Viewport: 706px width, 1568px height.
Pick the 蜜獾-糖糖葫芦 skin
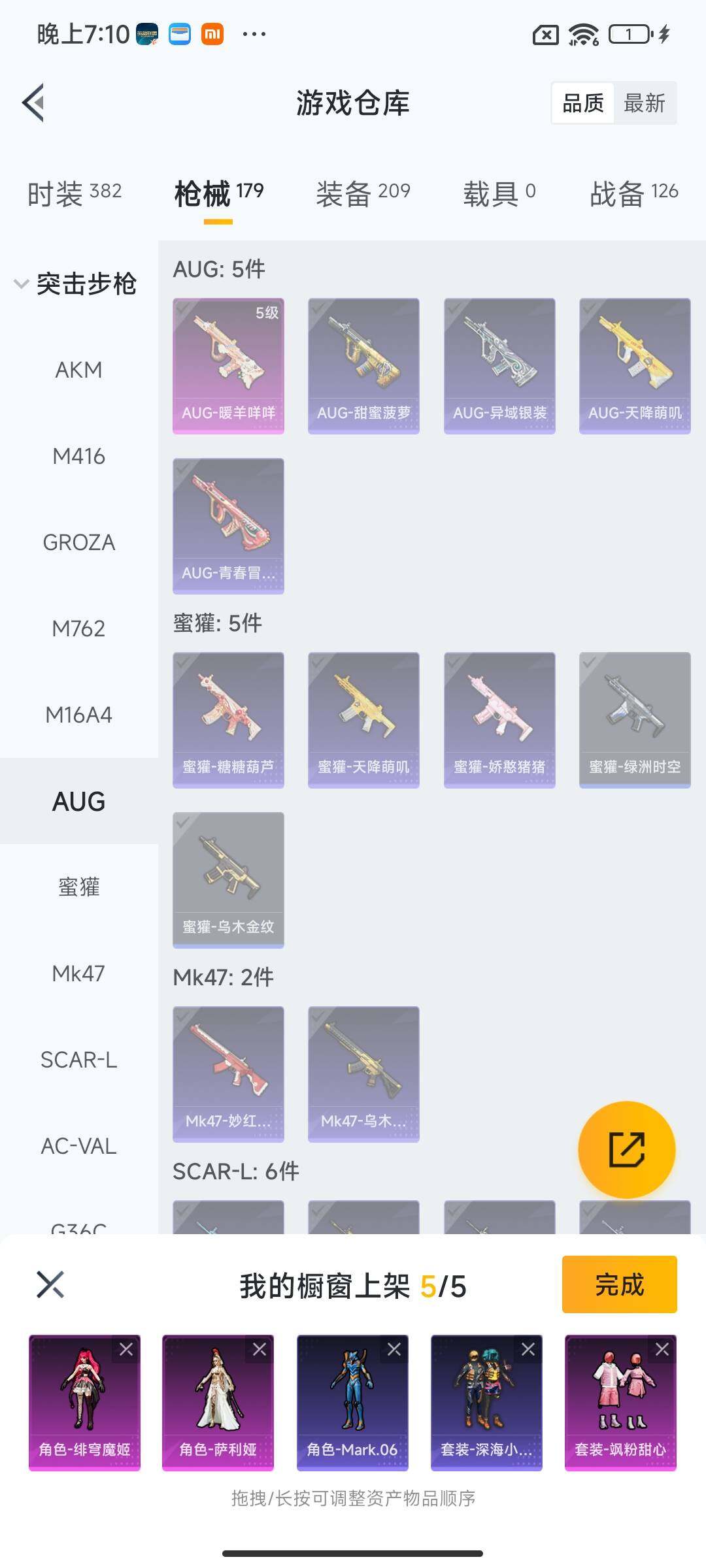tap(228, 720)
